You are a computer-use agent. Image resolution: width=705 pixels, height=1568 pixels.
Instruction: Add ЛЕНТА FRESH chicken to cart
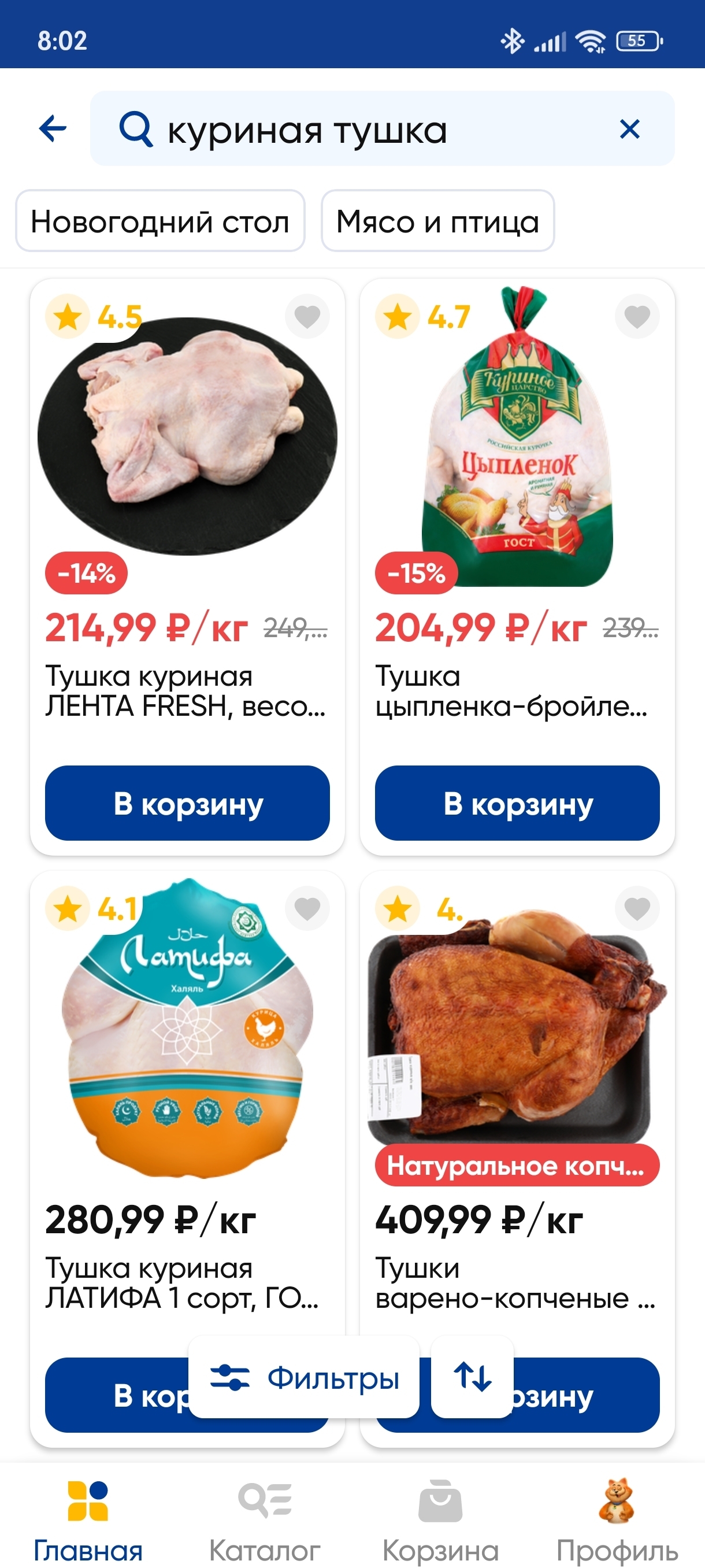[187, 803]
